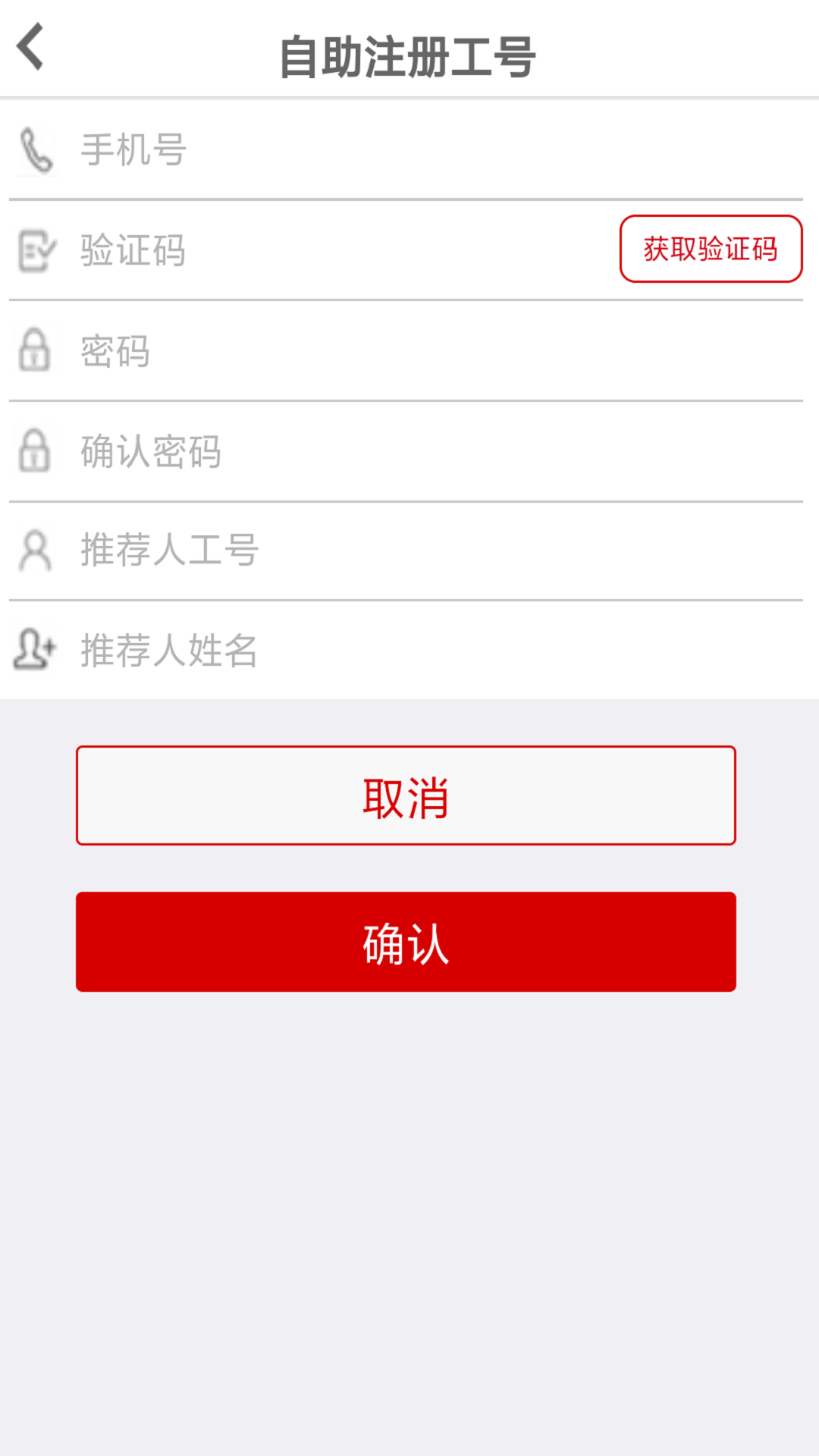
Task: Select the lock icon next to 密码
Action: point(35,351)
